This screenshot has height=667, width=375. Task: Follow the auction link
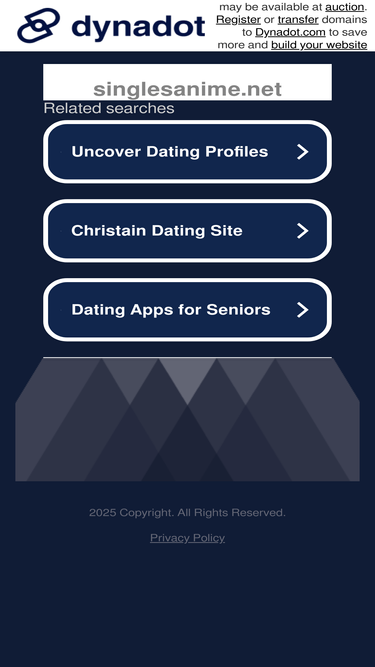[x=344, y=7]
